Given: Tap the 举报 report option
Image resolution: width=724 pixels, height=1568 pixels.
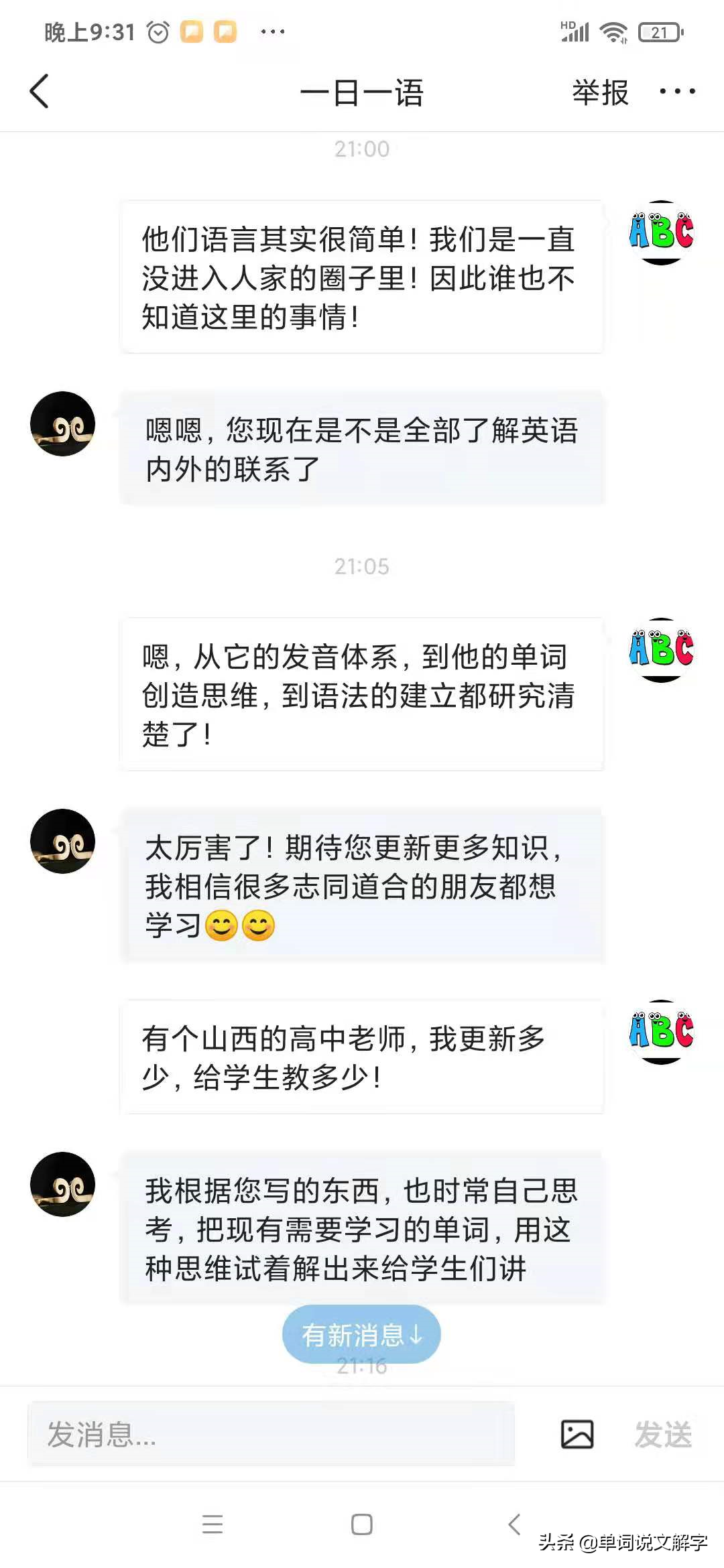Looking at the screenshot, I should pyautogui.click(x=599, y=94).
